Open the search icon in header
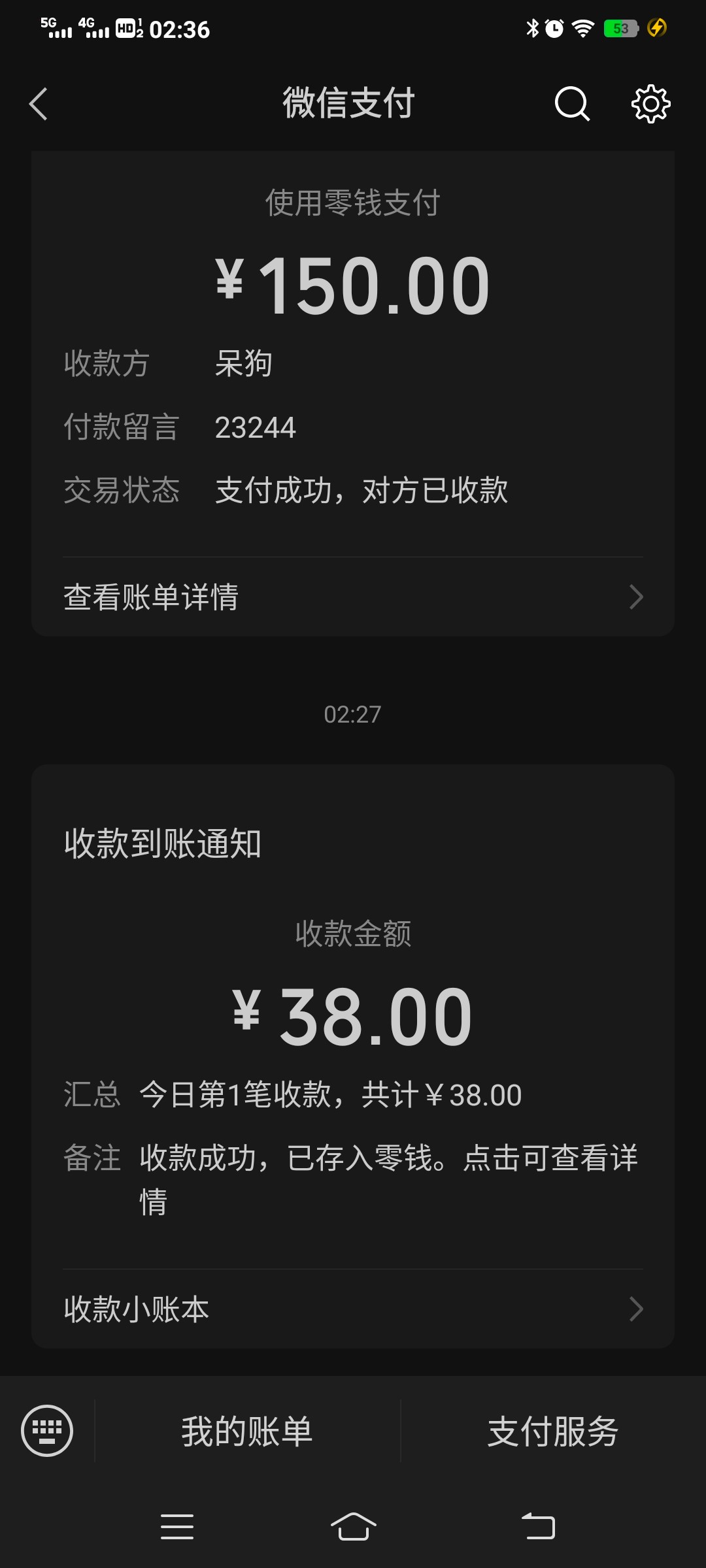706x1568 pixels. tap(572, 104)
